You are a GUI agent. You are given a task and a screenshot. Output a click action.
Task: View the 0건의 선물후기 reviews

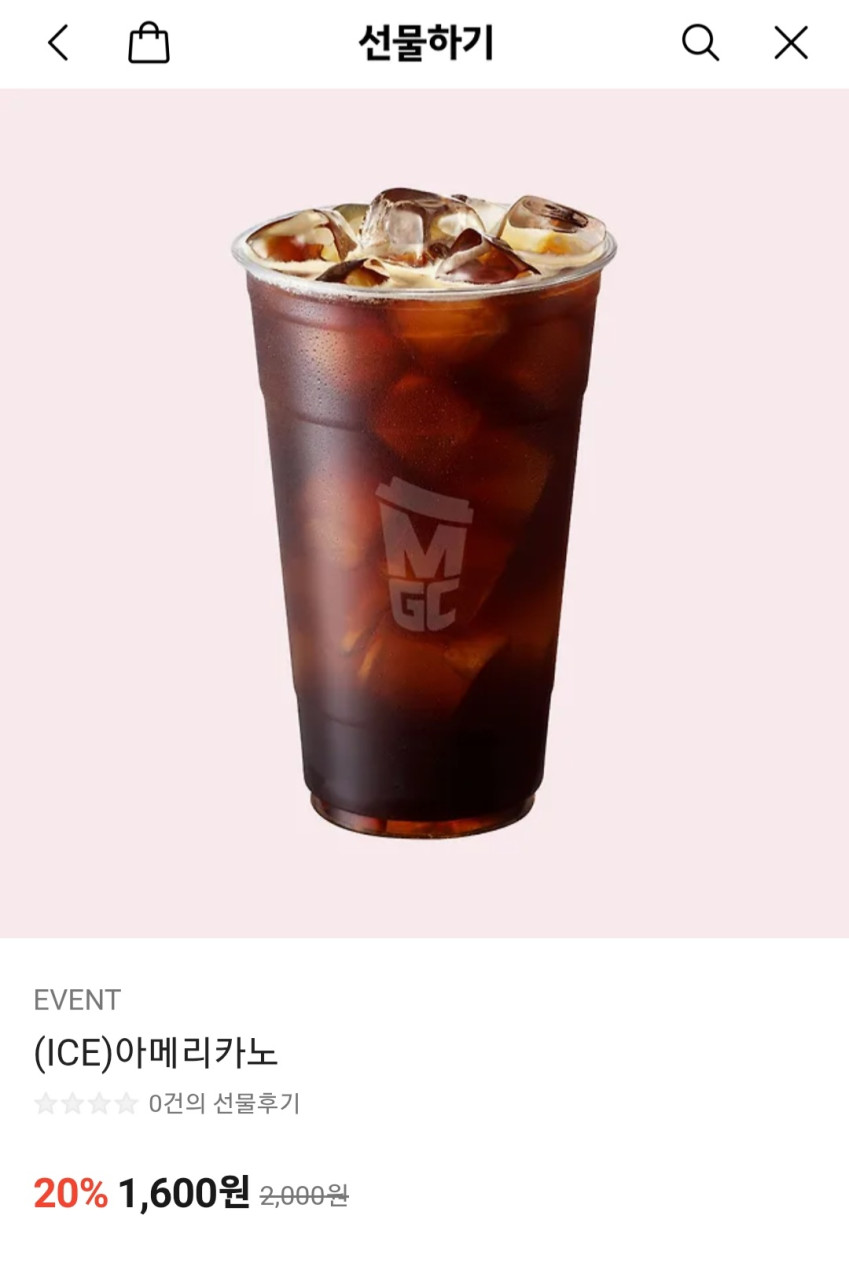[224, 1104]
